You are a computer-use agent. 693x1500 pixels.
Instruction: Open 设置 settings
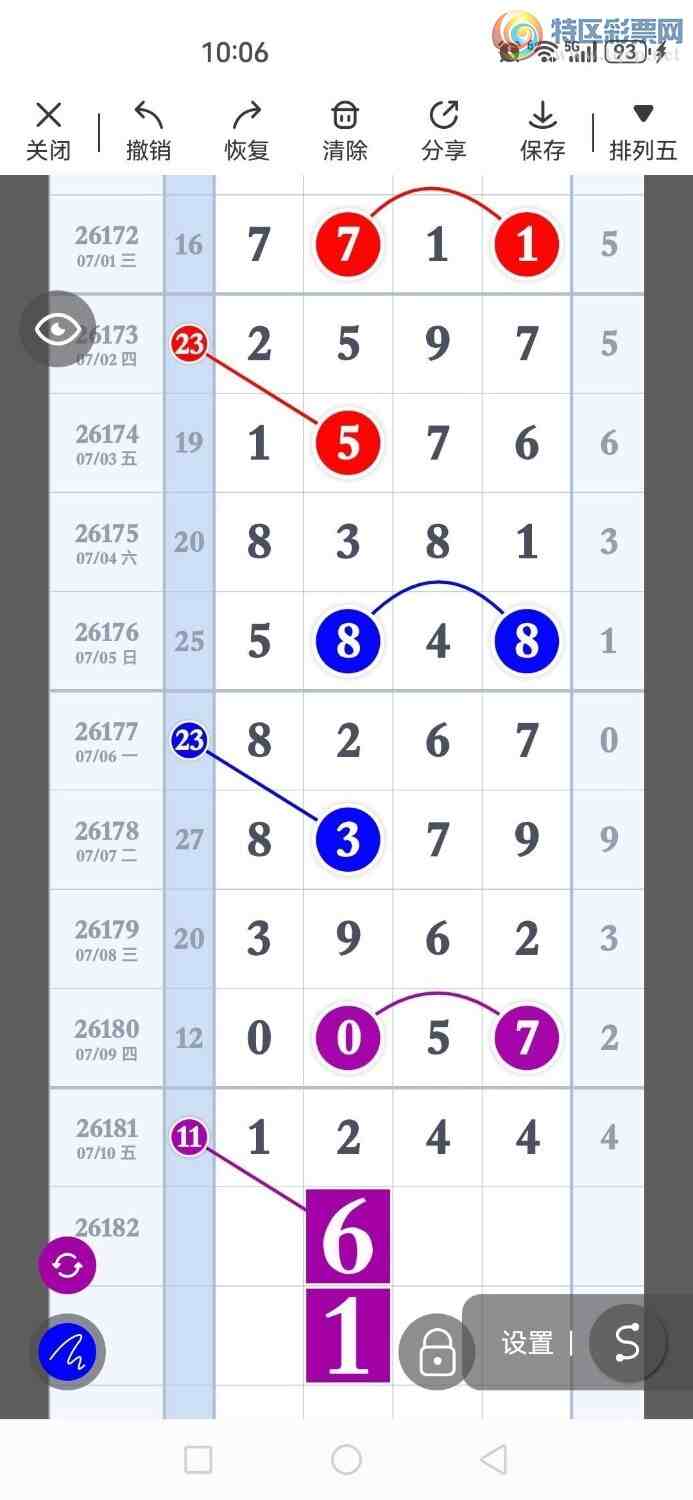(528, 1343)
